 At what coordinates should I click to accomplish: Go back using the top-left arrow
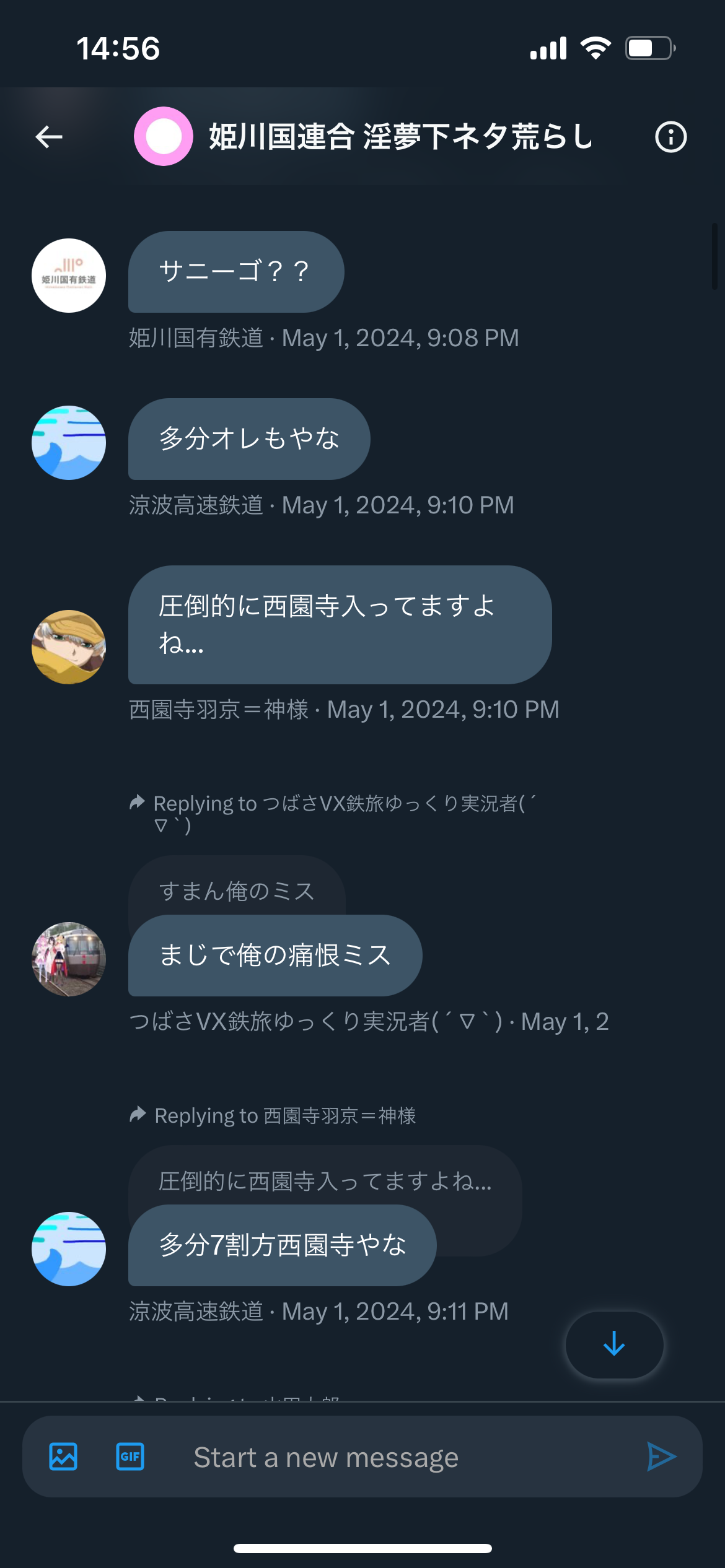(49, 137)
